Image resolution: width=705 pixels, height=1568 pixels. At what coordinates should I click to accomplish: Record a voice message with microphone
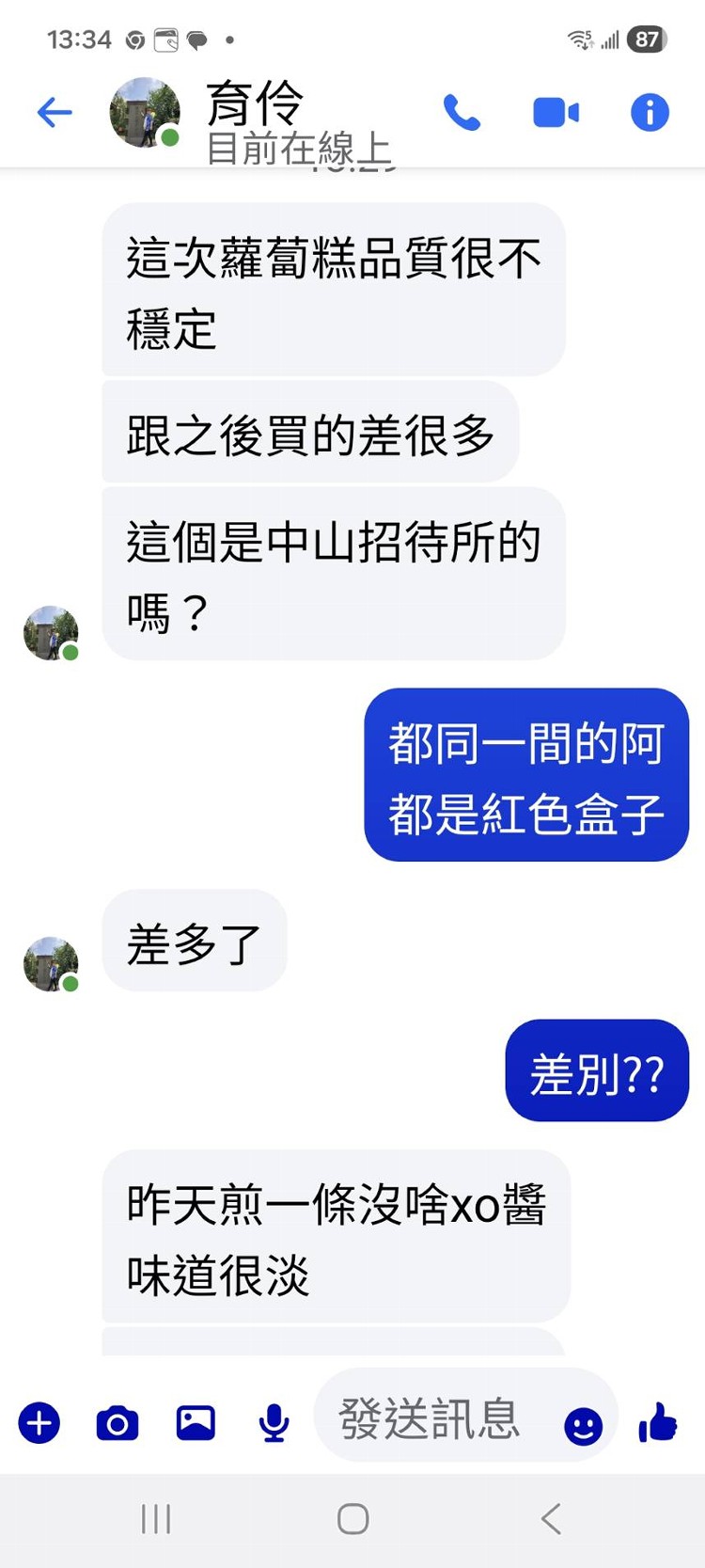pyautogui.click(x=274, y=1423)
